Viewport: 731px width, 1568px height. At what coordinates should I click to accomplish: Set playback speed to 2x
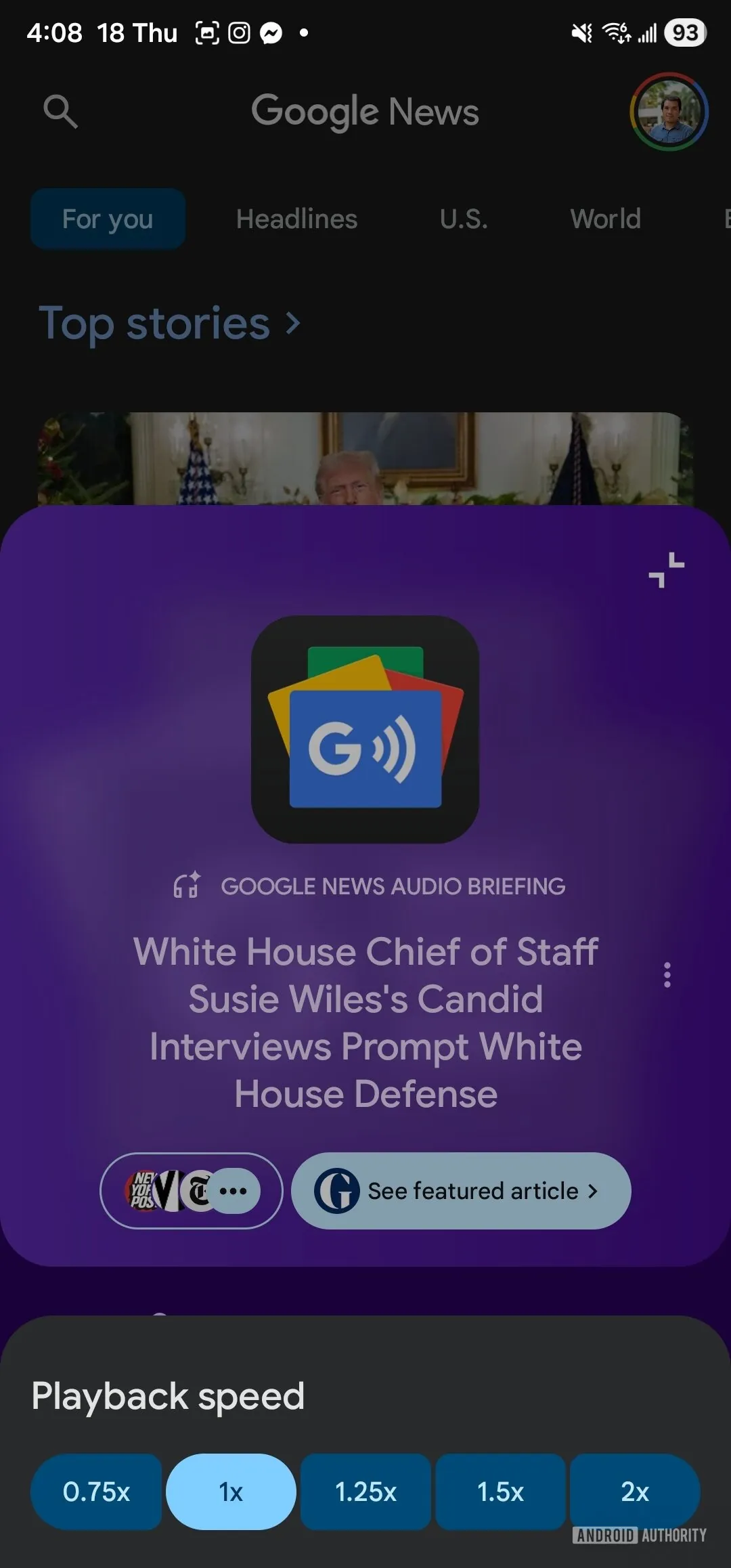coord(634,1491)
